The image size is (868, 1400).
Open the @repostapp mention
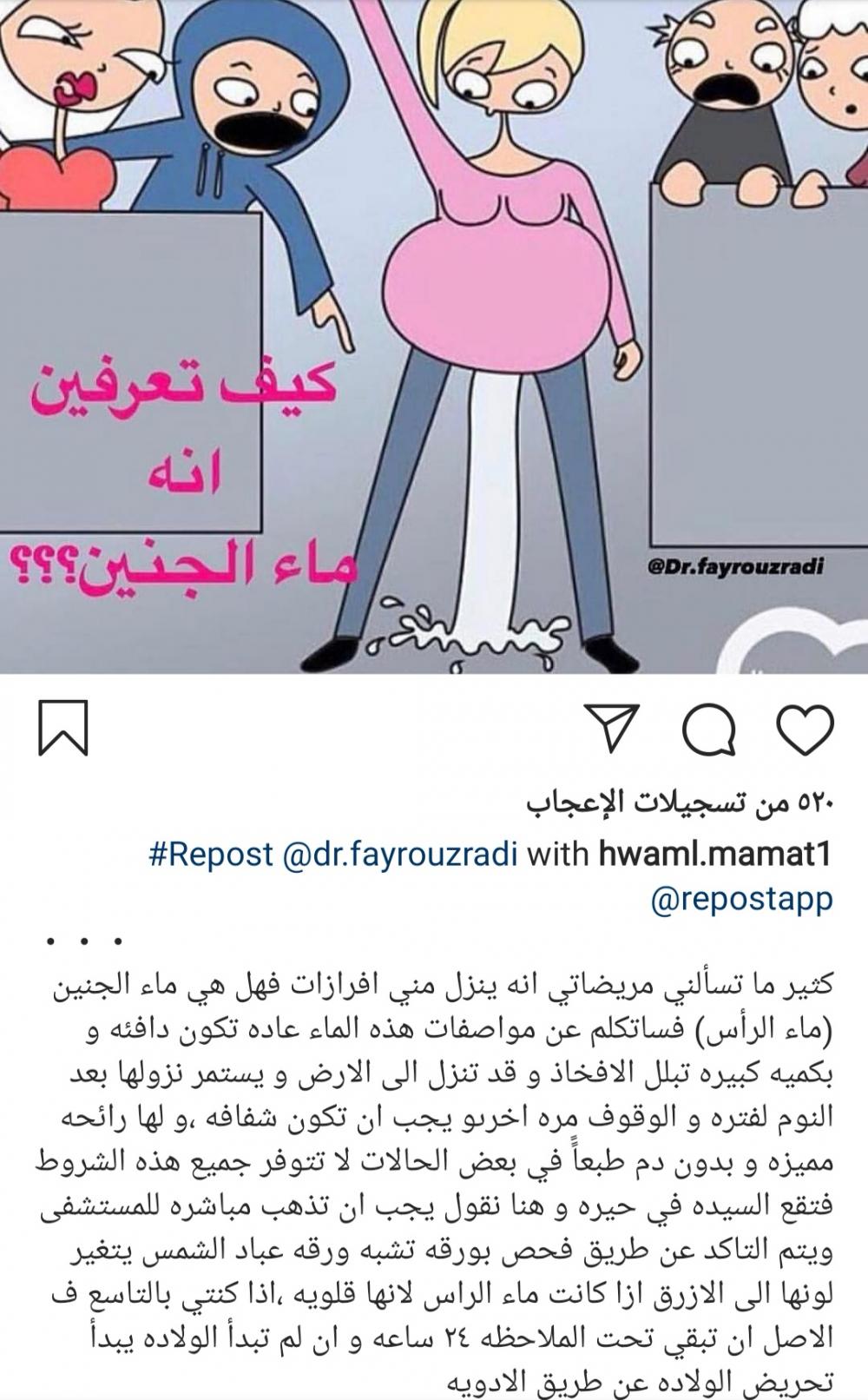click(741, 899)
